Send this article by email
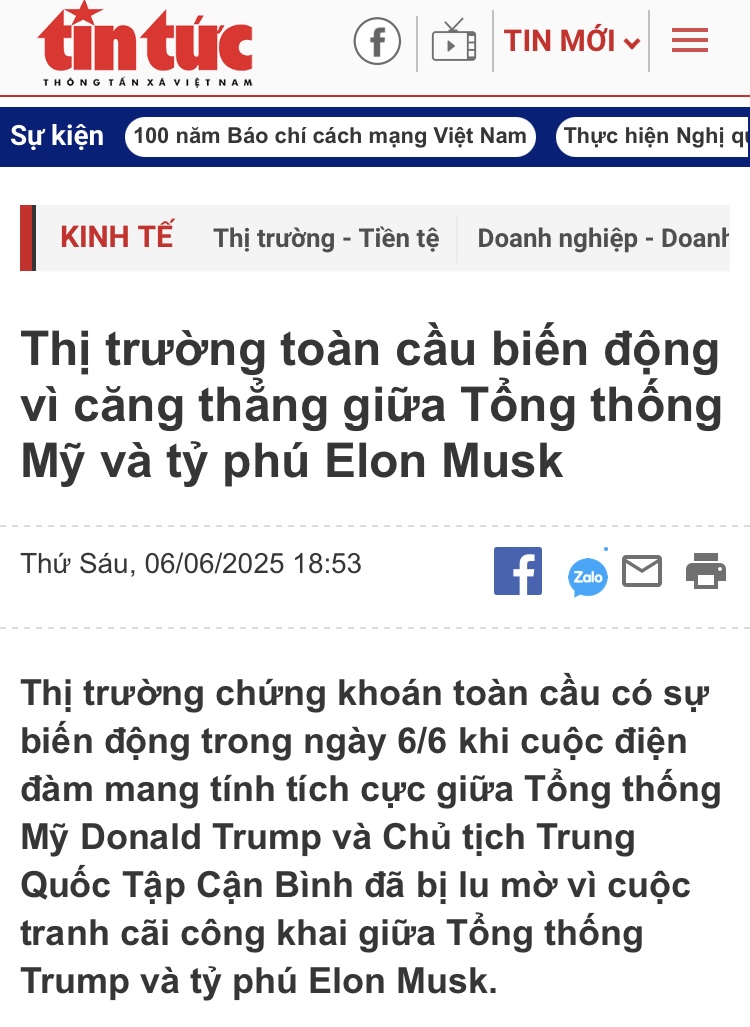This screenshot has width=750, height=1027. pyautogui.click(x=642, y=572)
